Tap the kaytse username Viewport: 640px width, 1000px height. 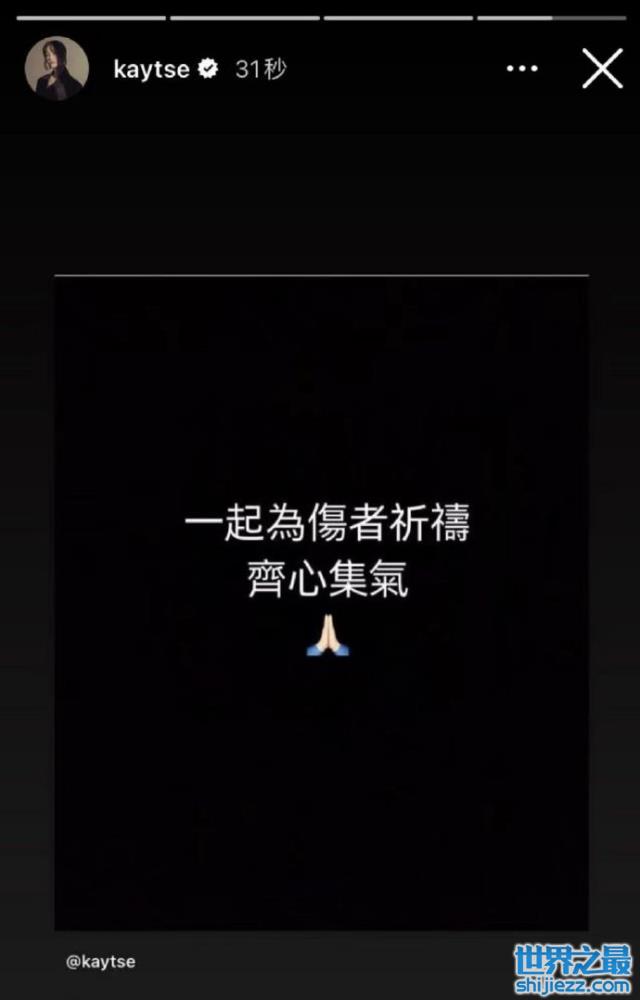coord(151,70)
